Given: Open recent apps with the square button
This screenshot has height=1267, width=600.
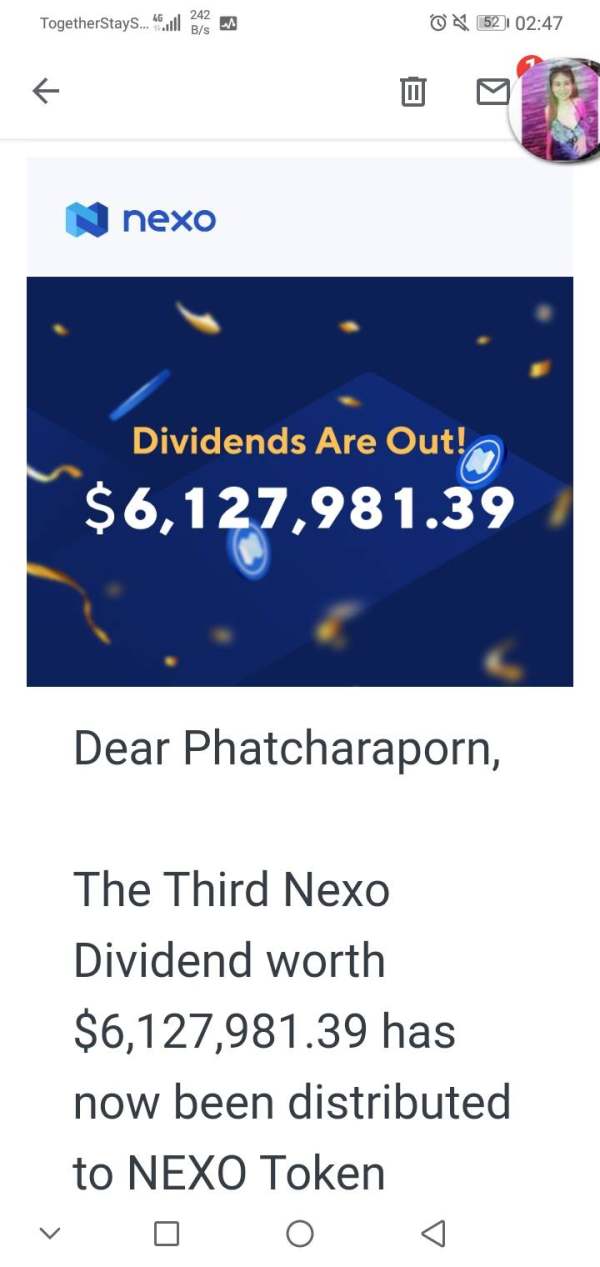Looking at the screenshot, I should [x=167, y=1233].
